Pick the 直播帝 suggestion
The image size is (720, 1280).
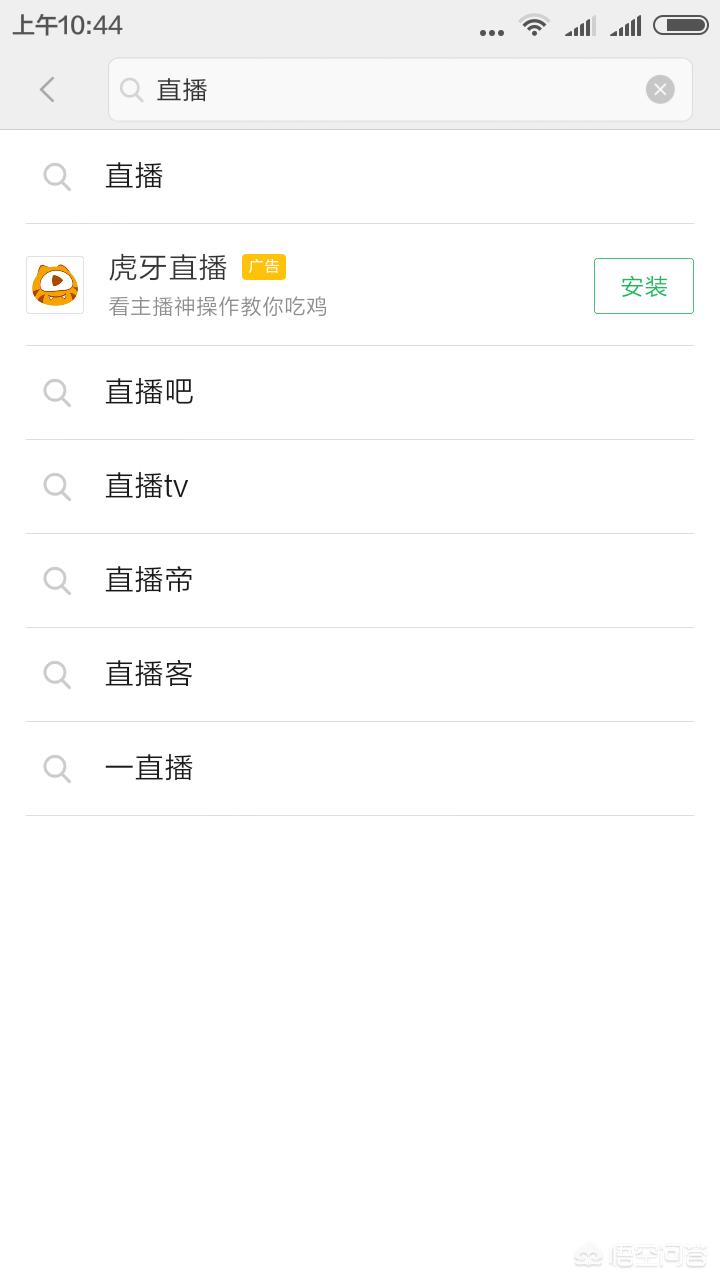pyautogui.click(x=360, y=581)
